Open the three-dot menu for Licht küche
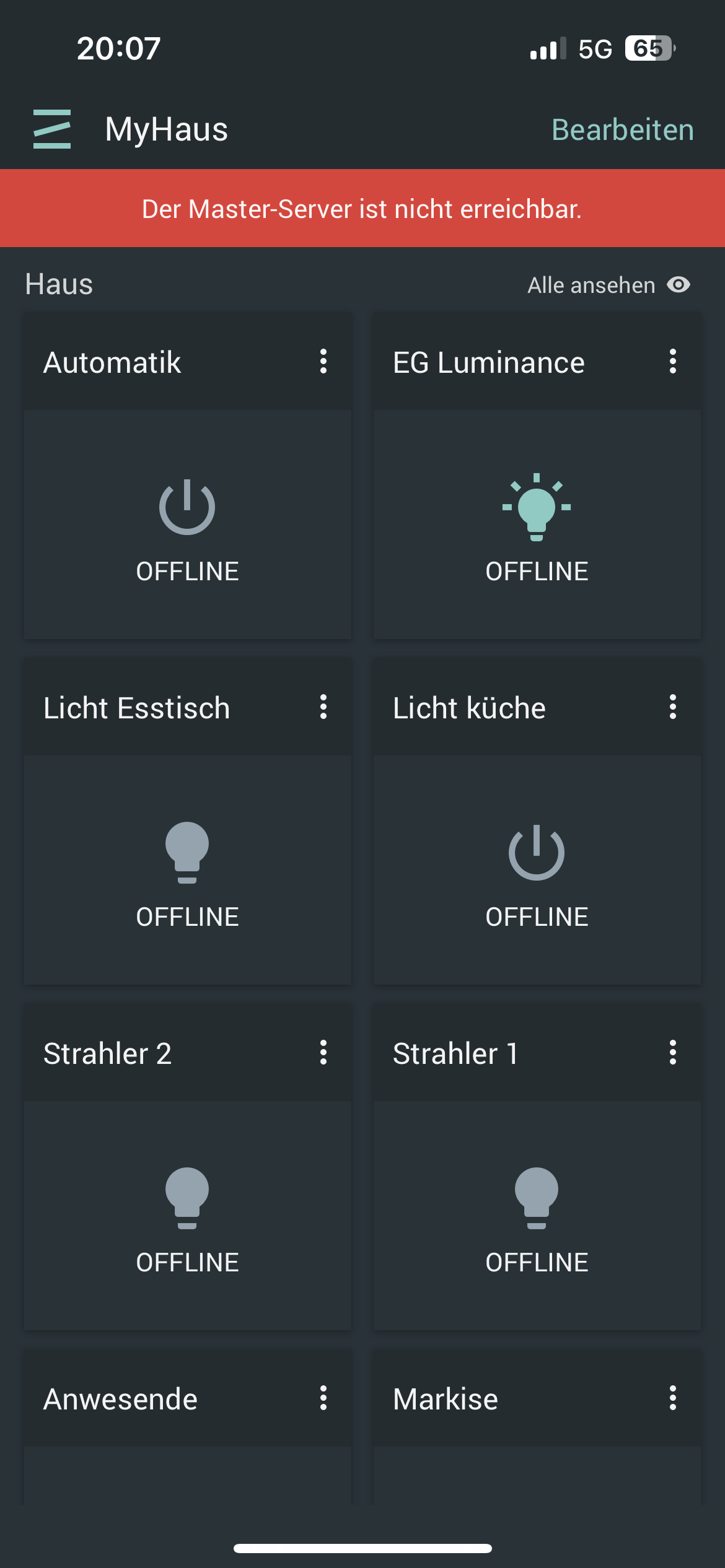Screen dimensions: 725x1568 pos(673,707)
